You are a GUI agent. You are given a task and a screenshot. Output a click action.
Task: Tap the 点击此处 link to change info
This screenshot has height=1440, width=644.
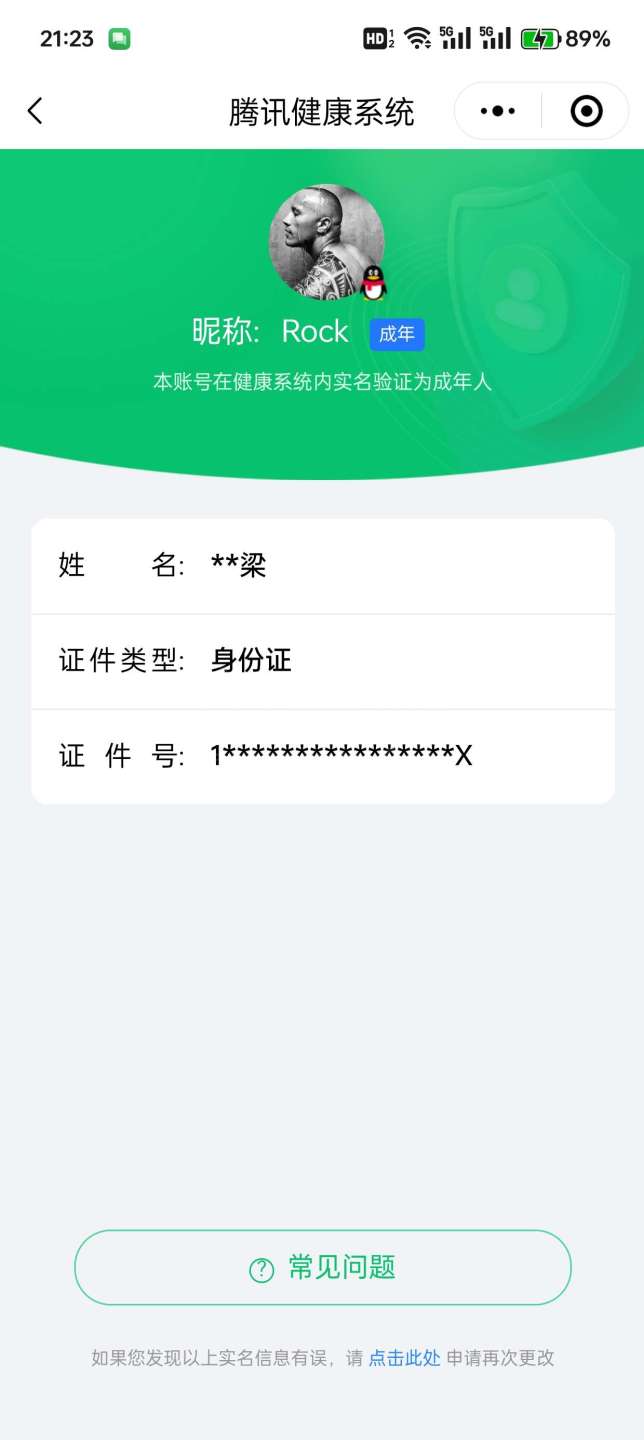(x=404, y=1358)
